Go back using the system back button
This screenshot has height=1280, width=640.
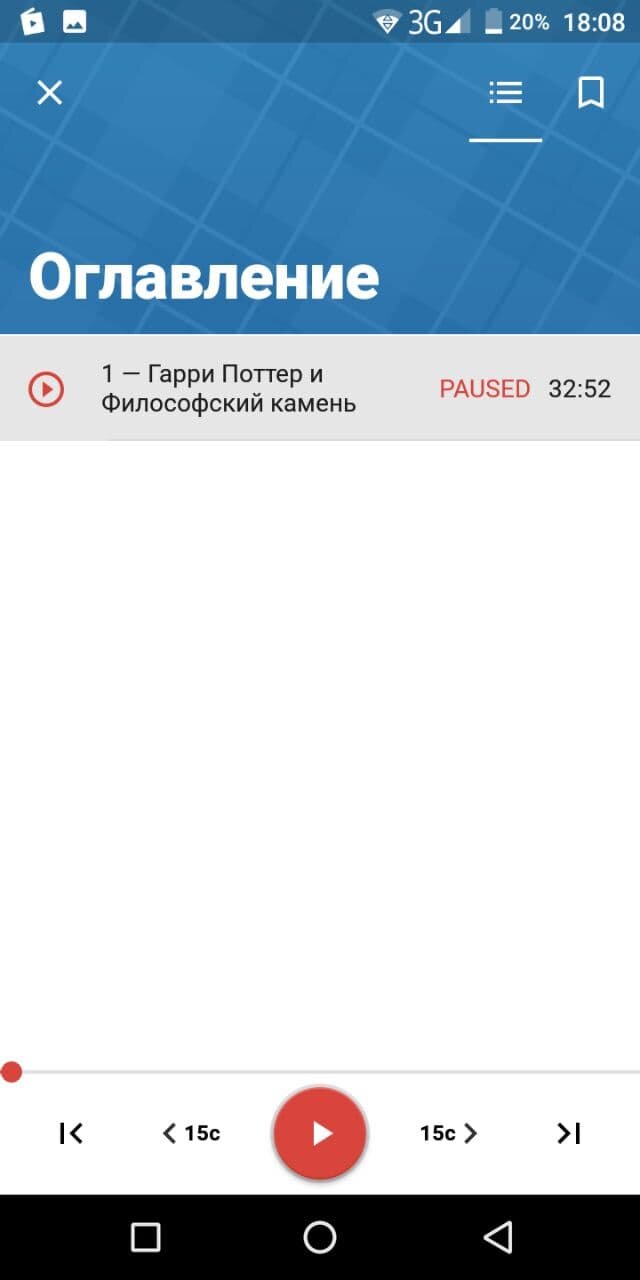click(x=497, y=1237)
